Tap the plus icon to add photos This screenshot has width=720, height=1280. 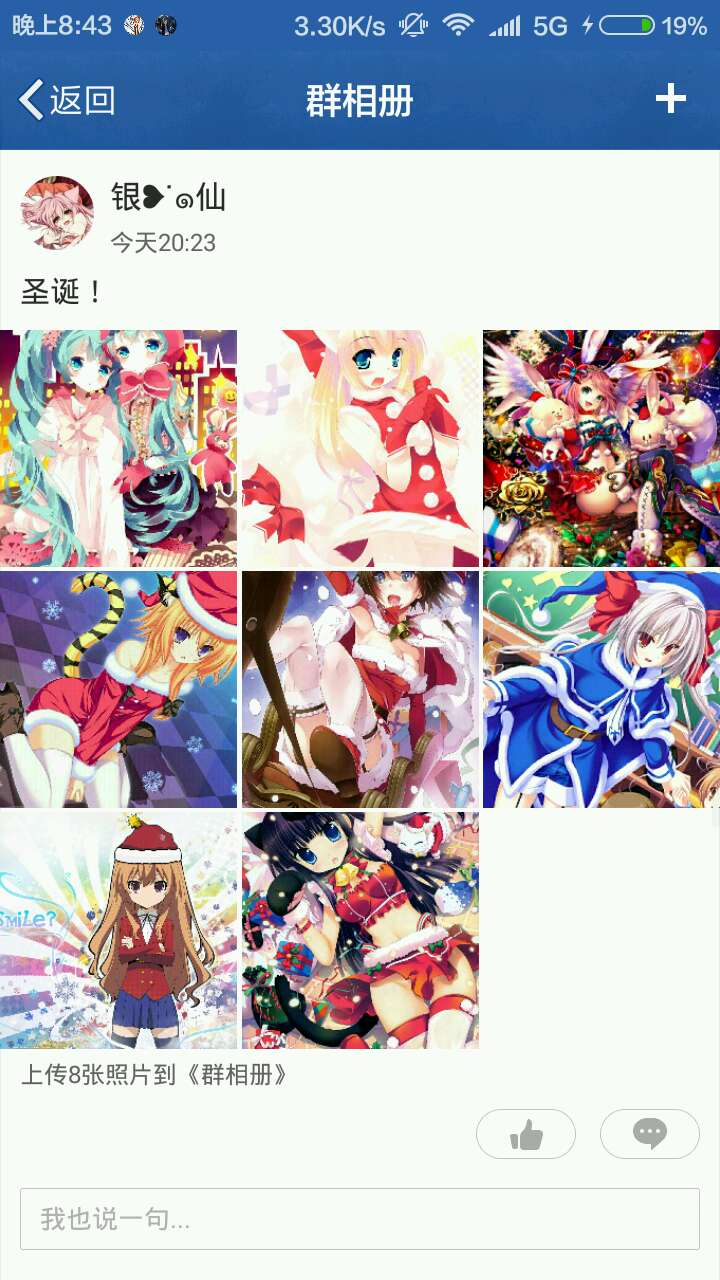(x=670, y=98)
